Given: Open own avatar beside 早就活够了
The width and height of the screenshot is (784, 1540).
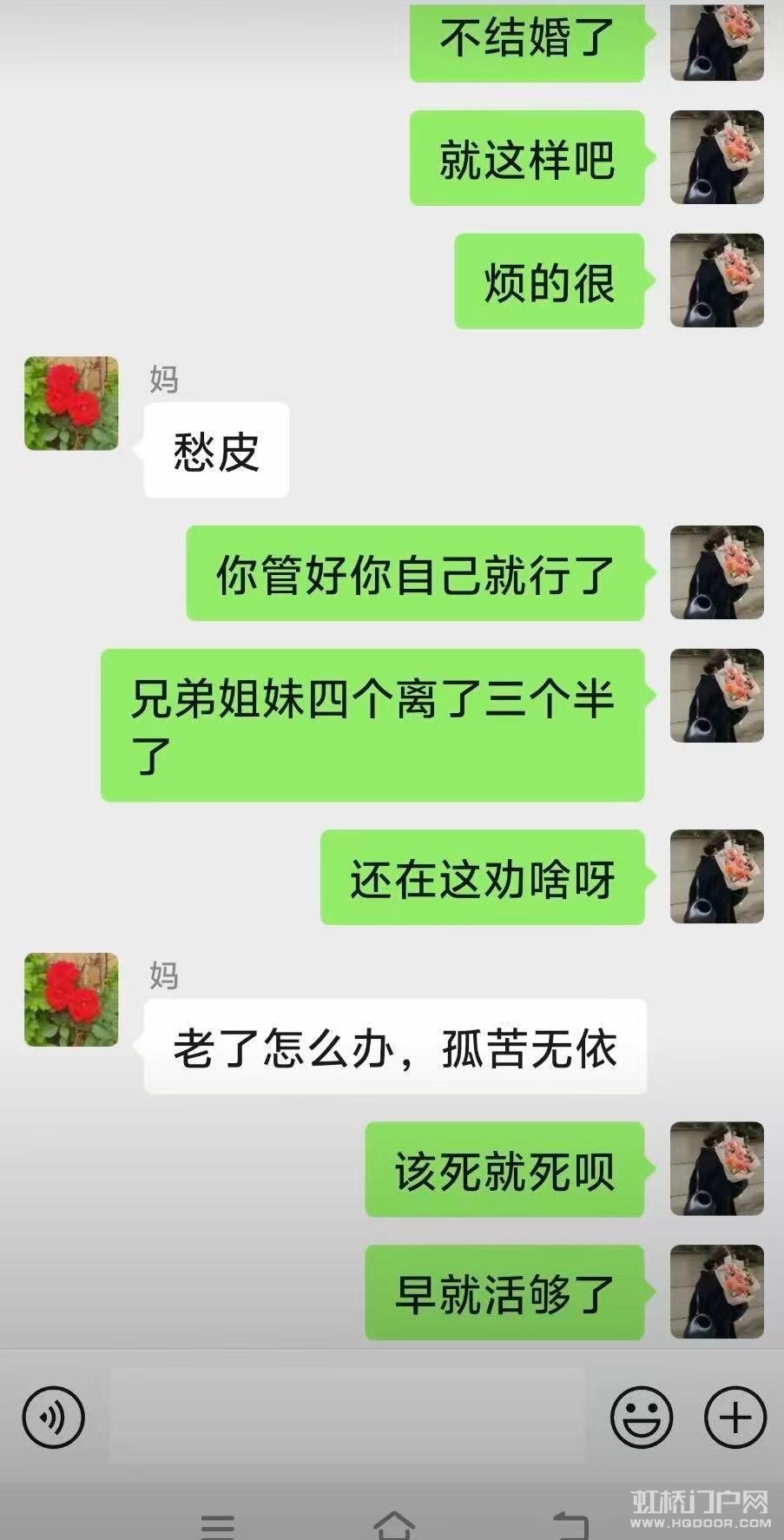Looking at the screenshot, I should pos(716,1292).
